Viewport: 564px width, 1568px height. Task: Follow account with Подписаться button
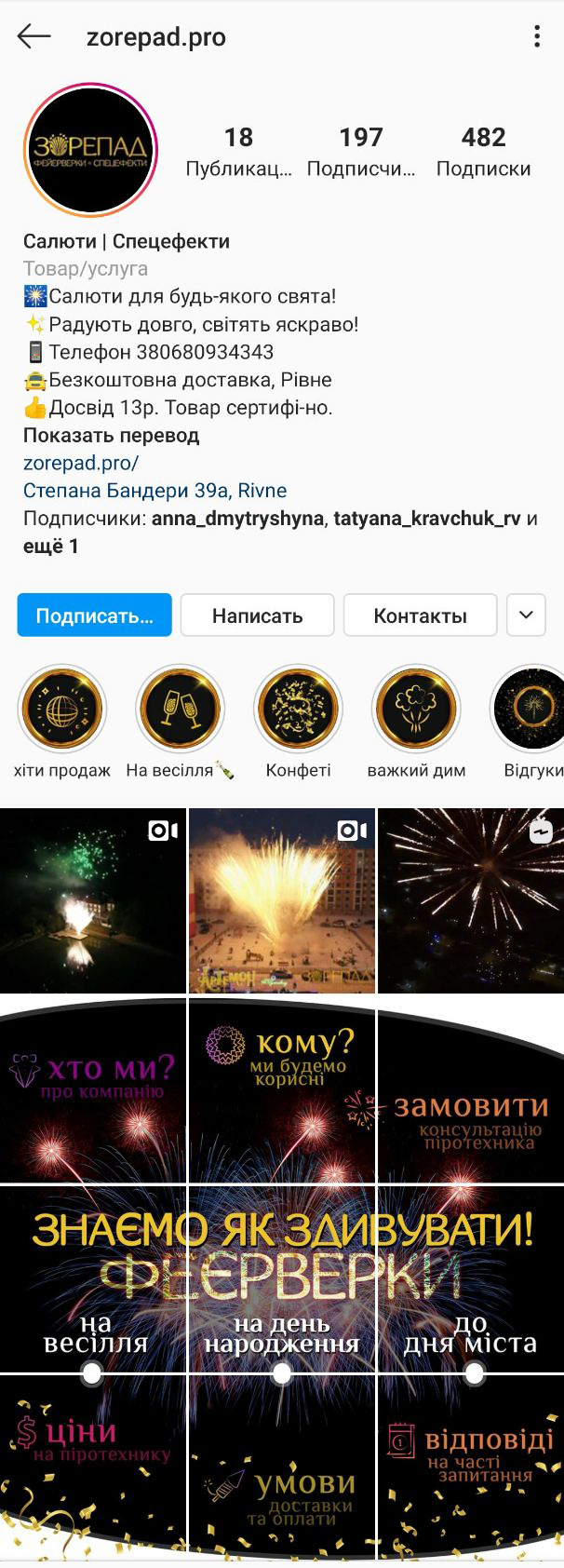94,615
